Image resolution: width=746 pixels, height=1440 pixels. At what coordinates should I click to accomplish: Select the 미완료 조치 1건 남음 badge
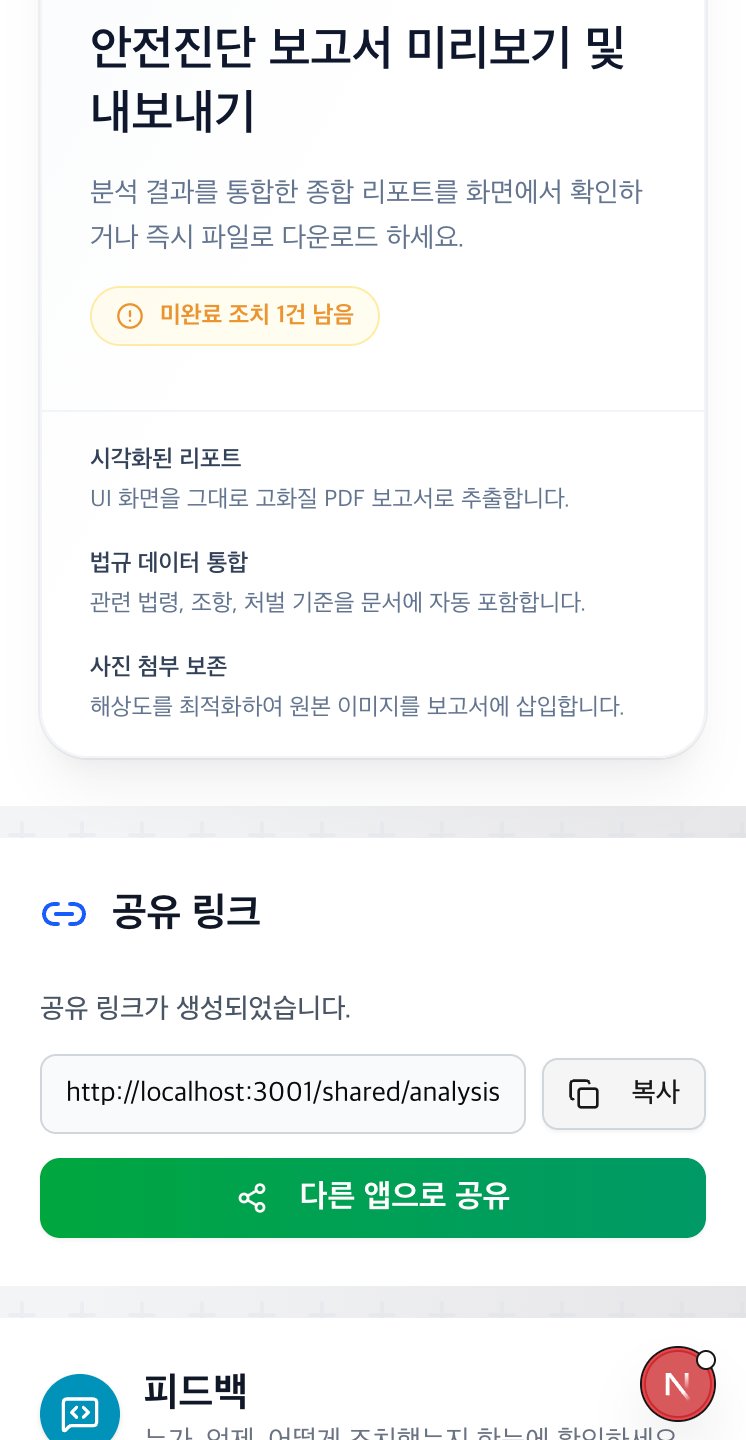pos(234,315)
